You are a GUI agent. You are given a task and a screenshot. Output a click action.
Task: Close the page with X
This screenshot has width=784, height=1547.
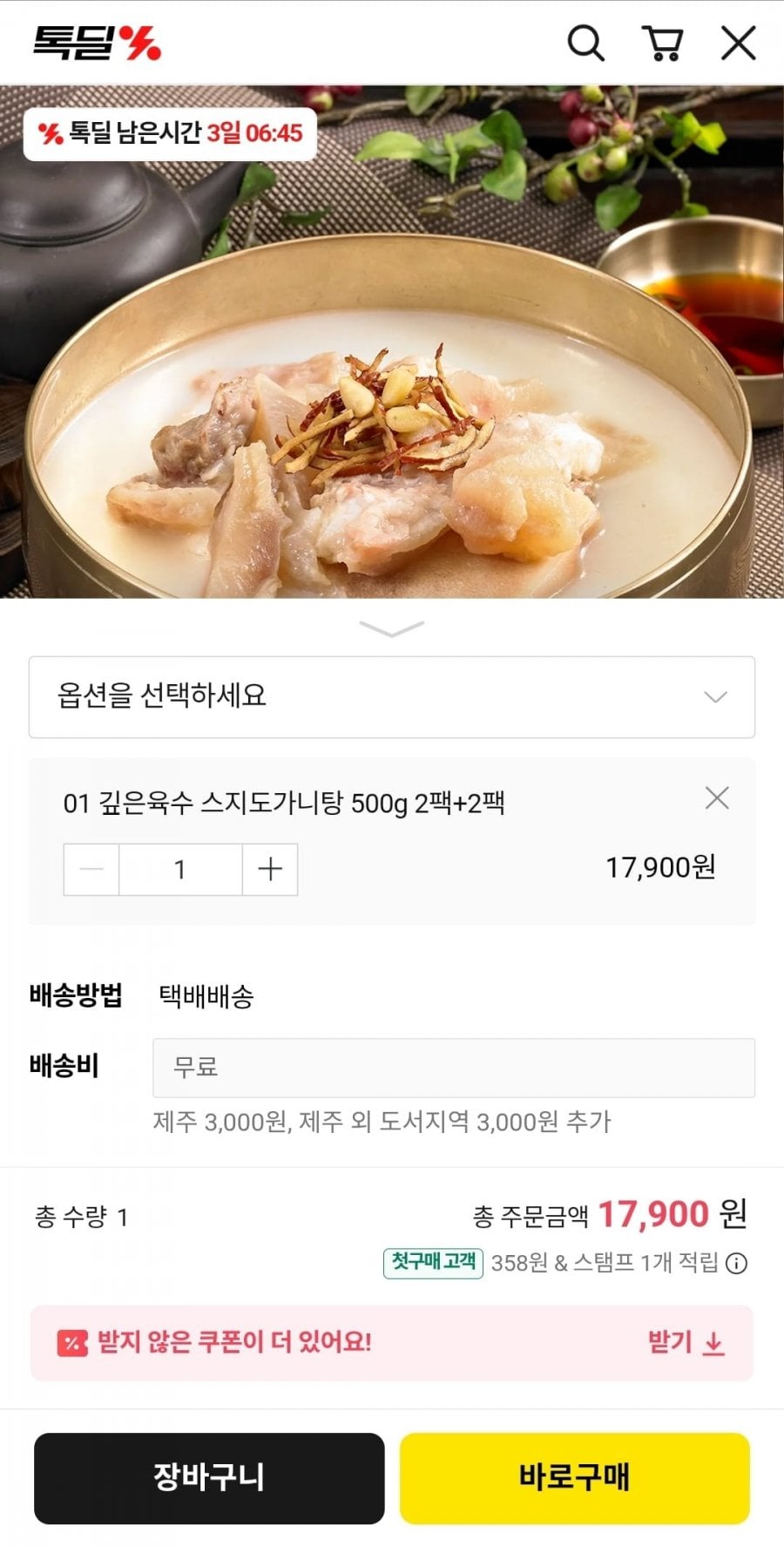click(x=738, y=43)
